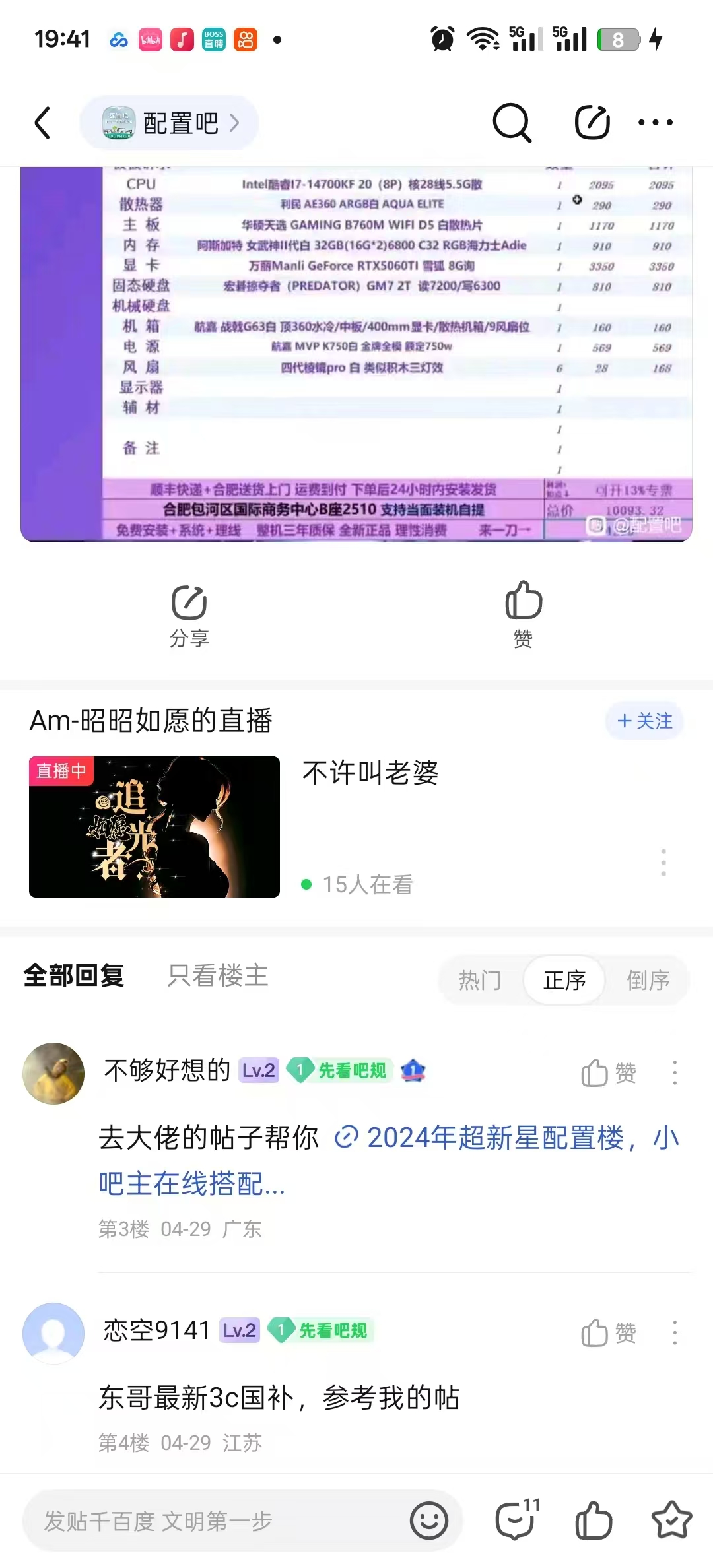This screenshot has height=1568, width=713.
Task: Tap 分享 below the post image
Action: click(189, 615)
